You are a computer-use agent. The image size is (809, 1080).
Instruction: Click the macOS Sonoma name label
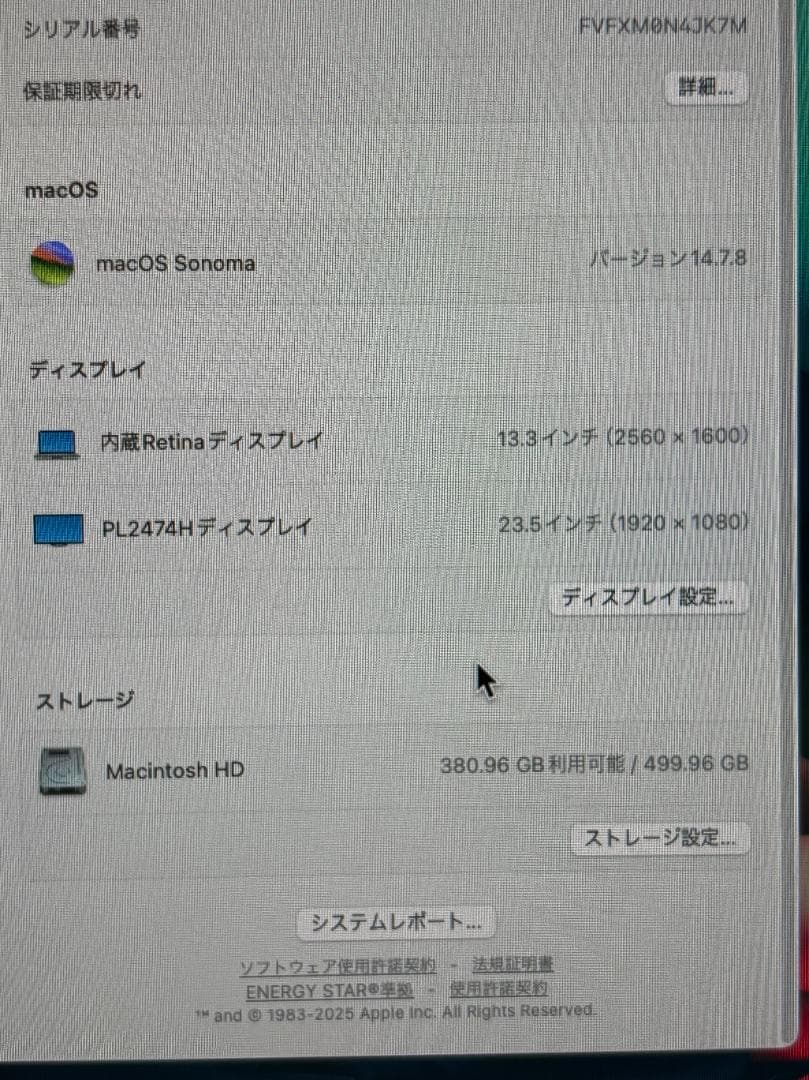pos(176,263)
